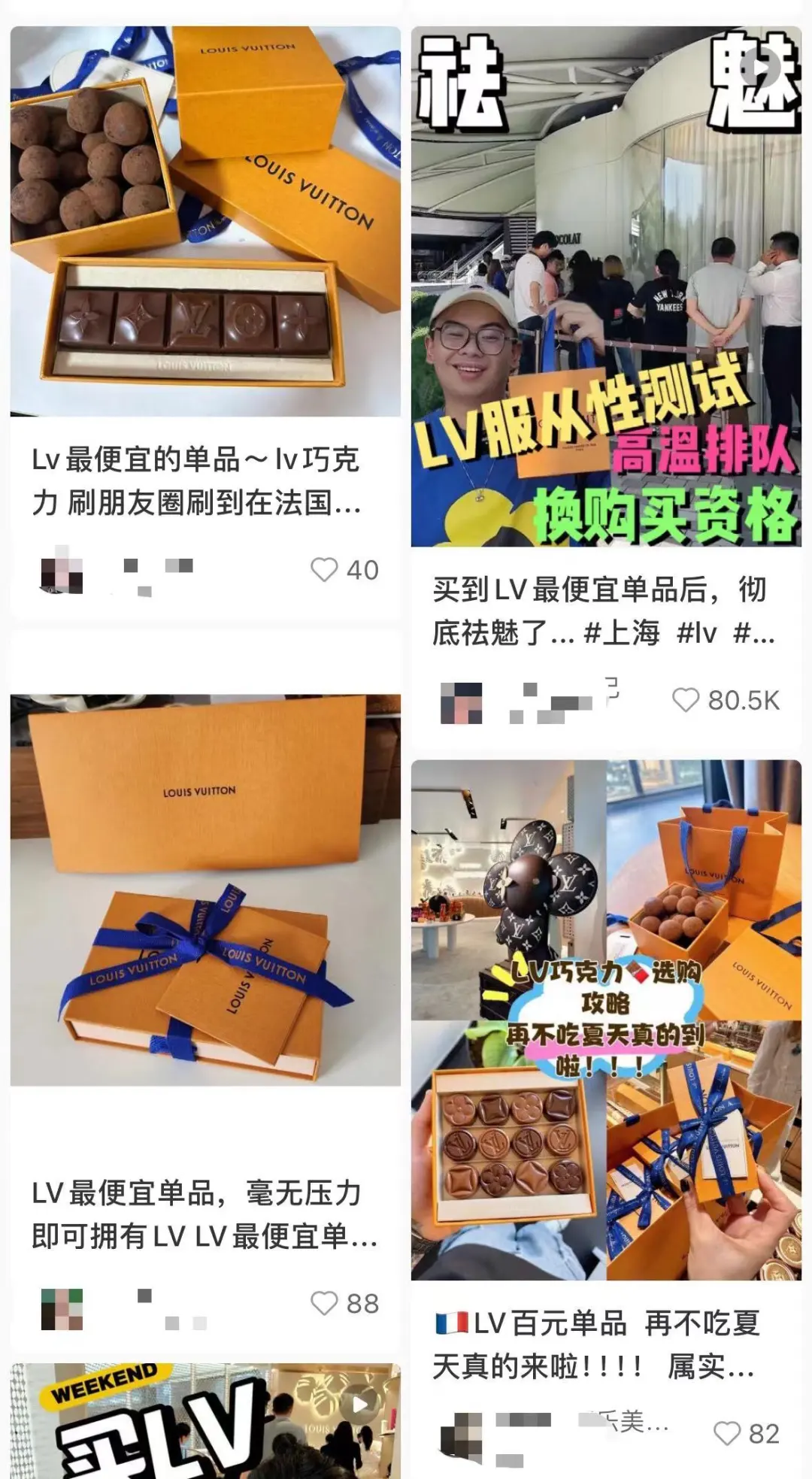Screen dimensions: 812x1479
Task: Open the LV服从性测试 video post
Action: pyautogui.click(x=606, y=286)
